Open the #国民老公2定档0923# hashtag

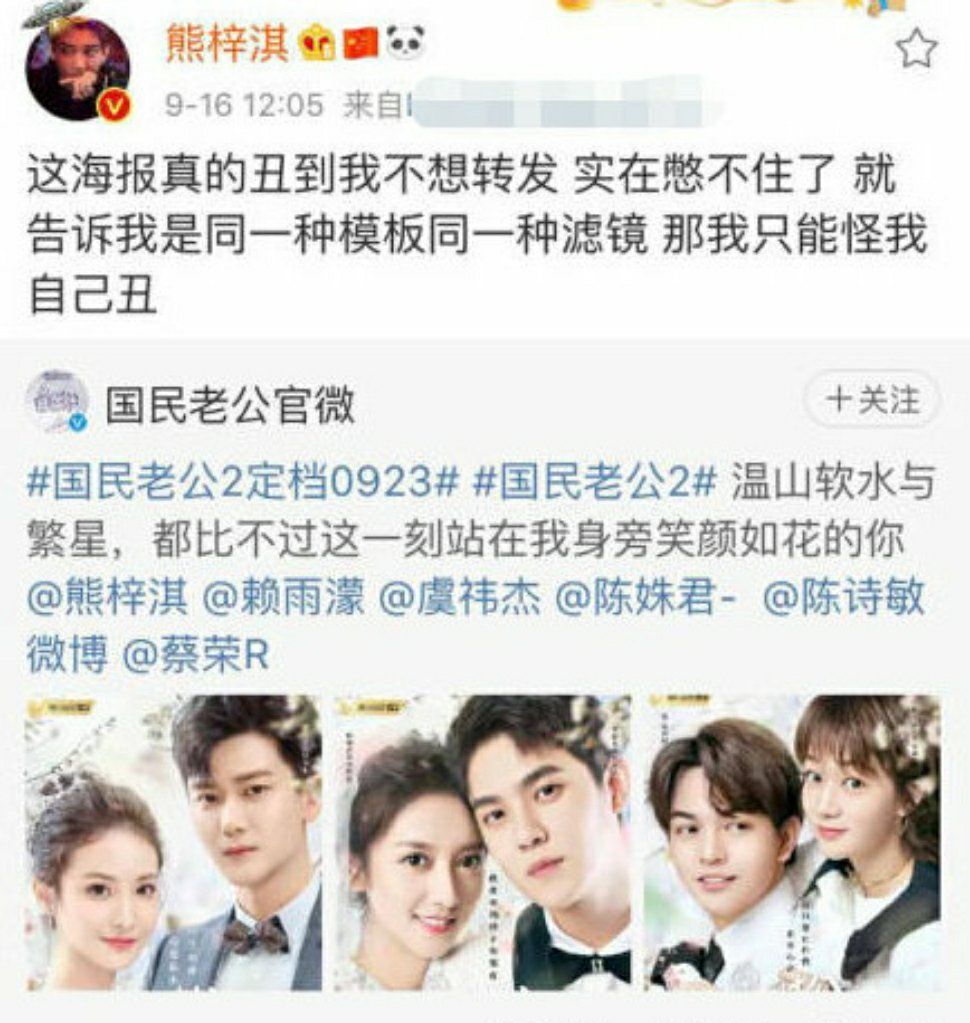coord(243,483)
